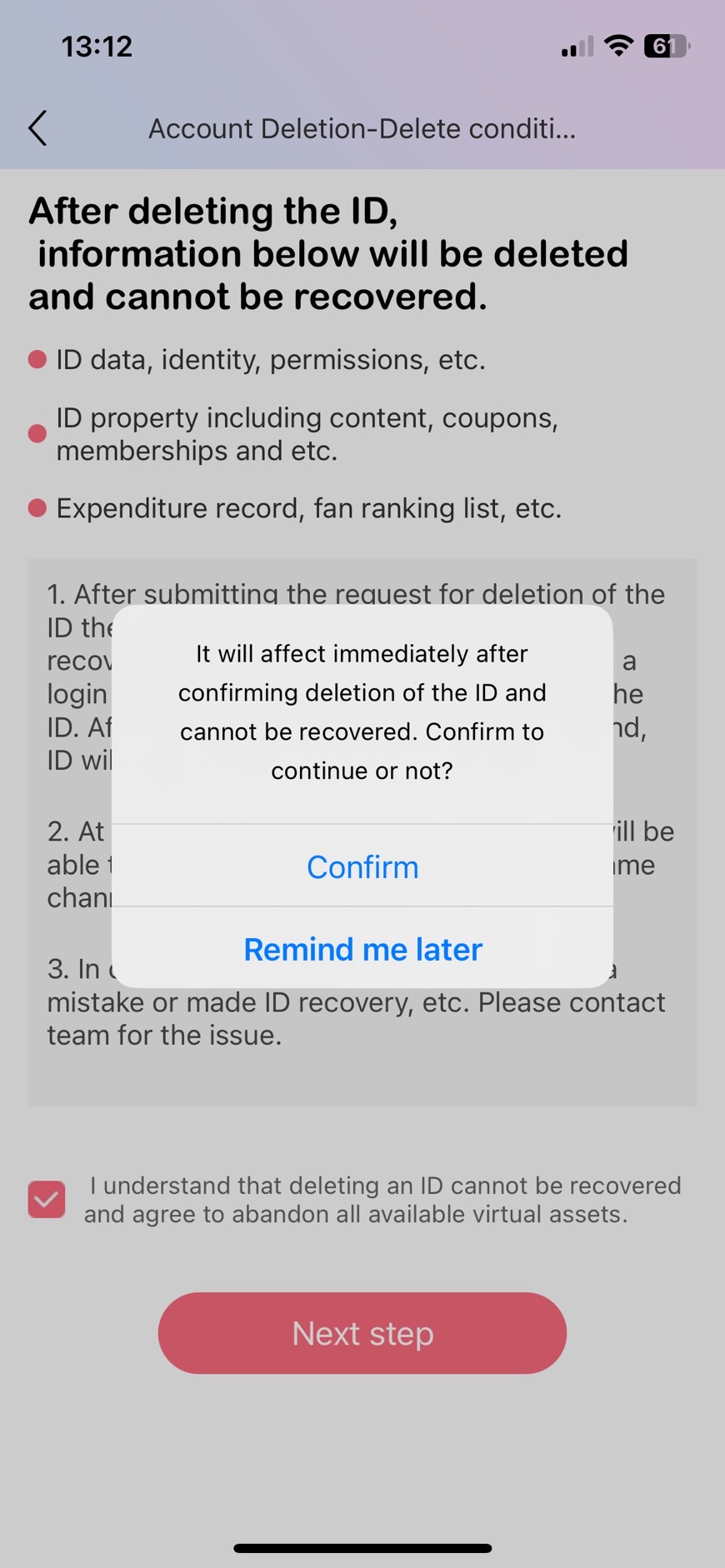725x1568 pixels.
Task: Uncheck the 'I understand' agreement checkbox
Action: 47,1200
